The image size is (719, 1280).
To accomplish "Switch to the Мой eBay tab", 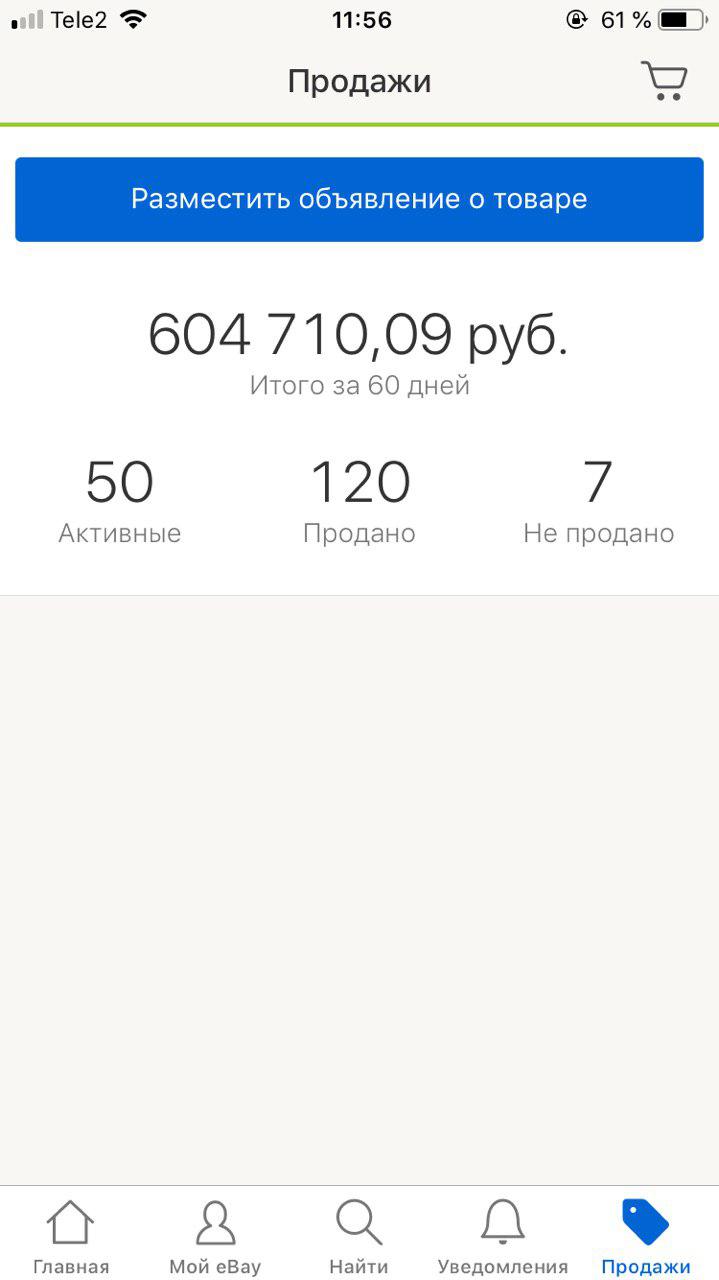I will 215,1236.
